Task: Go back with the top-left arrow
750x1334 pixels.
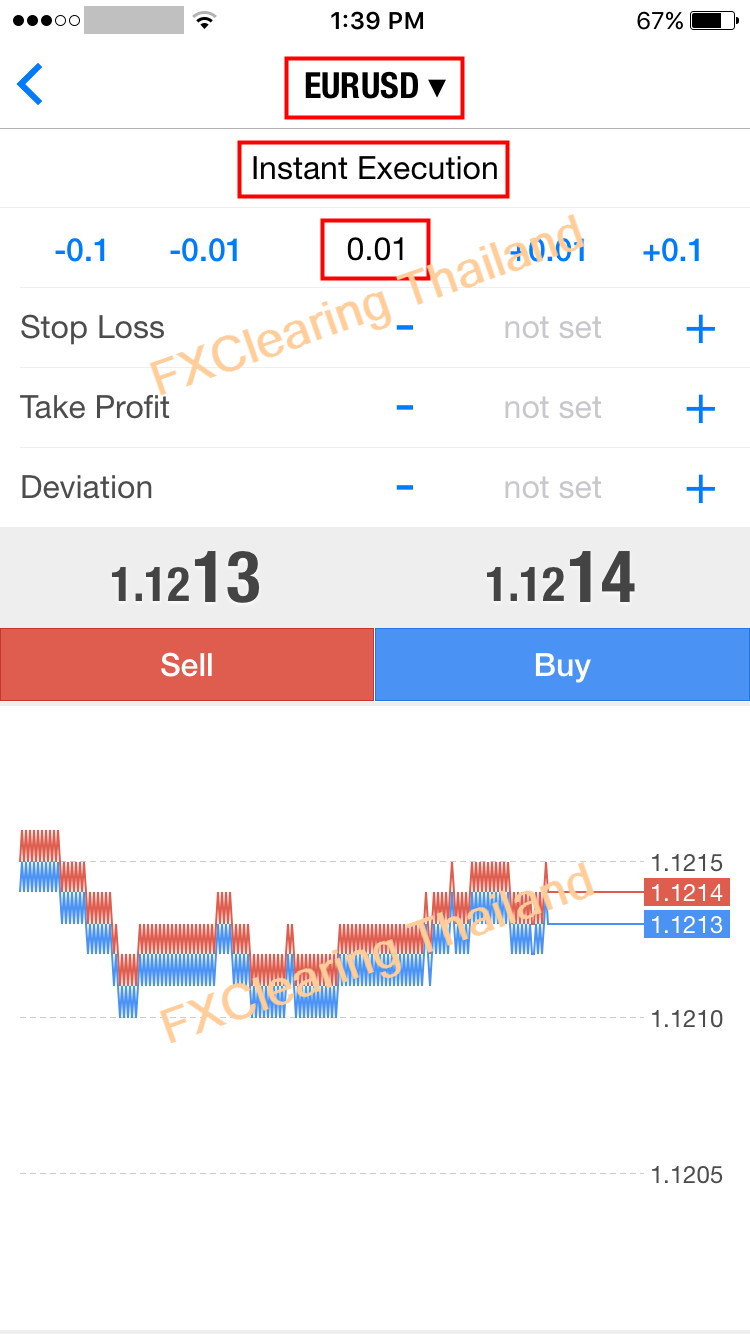Action: tap(31, 84)
